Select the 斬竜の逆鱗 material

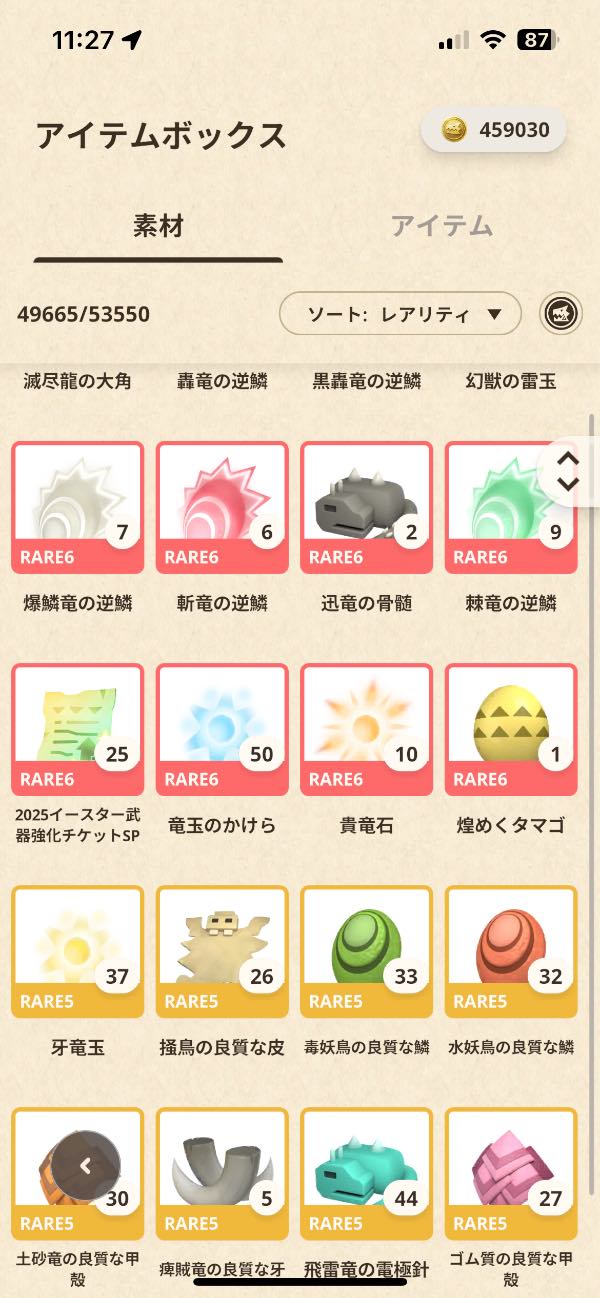click(222, 508)
